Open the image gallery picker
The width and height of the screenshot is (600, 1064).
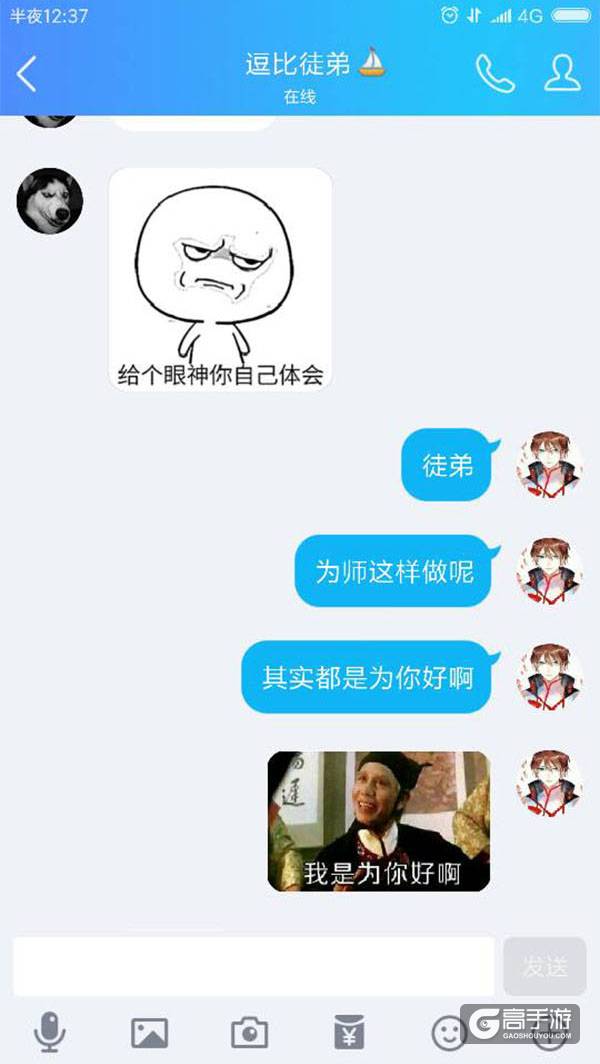click(150, 1031)
